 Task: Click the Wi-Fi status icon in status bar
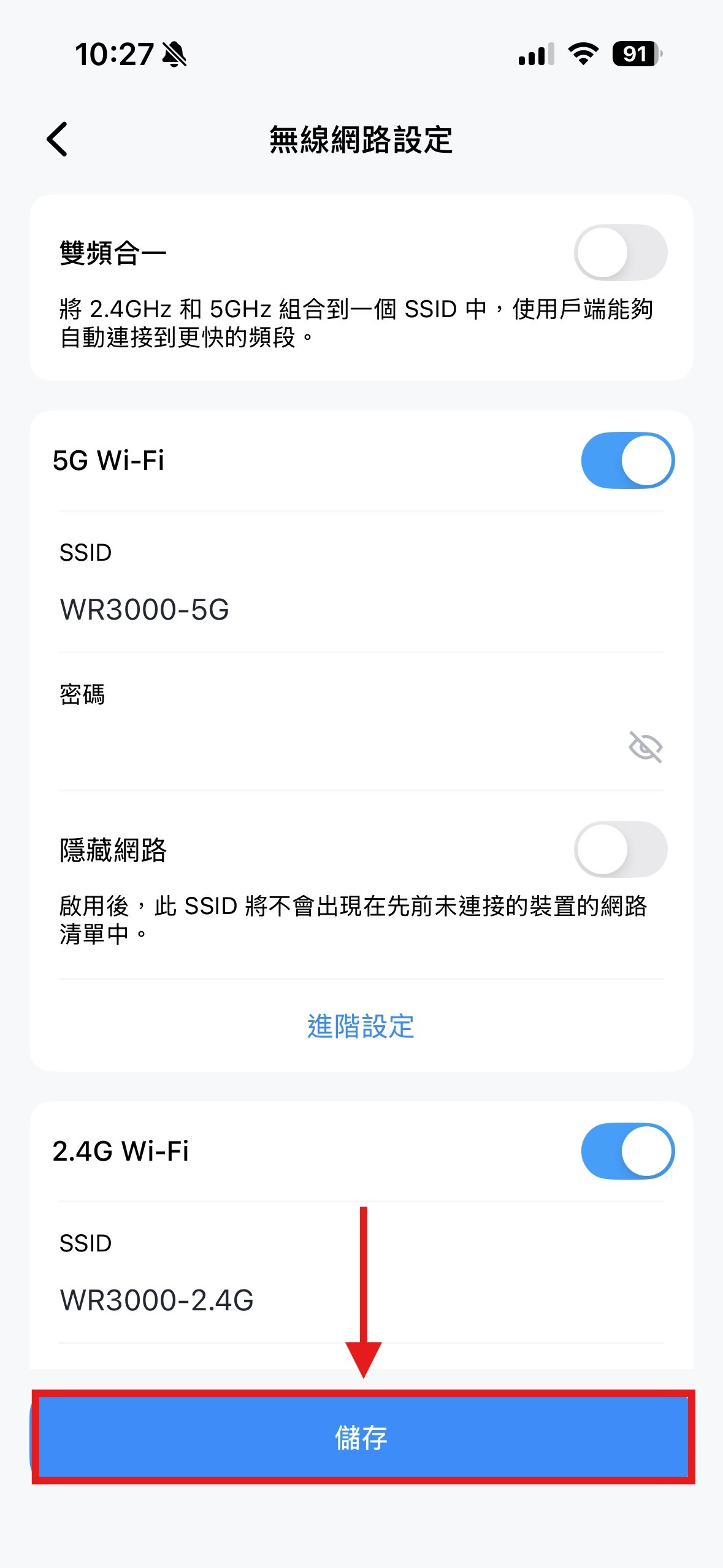pyautogui.click(x=581, y=55)
